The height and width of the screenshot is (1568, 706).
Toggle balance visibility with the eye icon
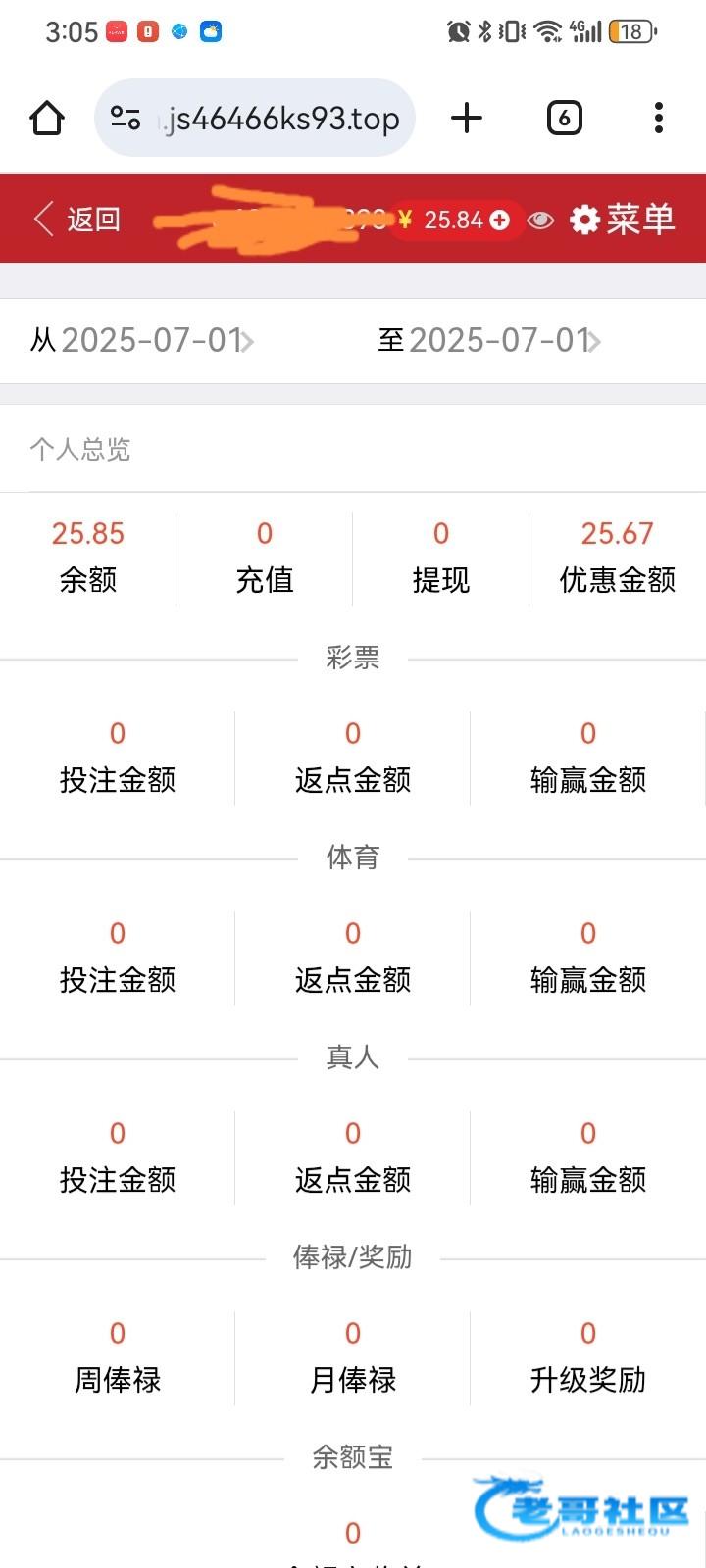540,220
